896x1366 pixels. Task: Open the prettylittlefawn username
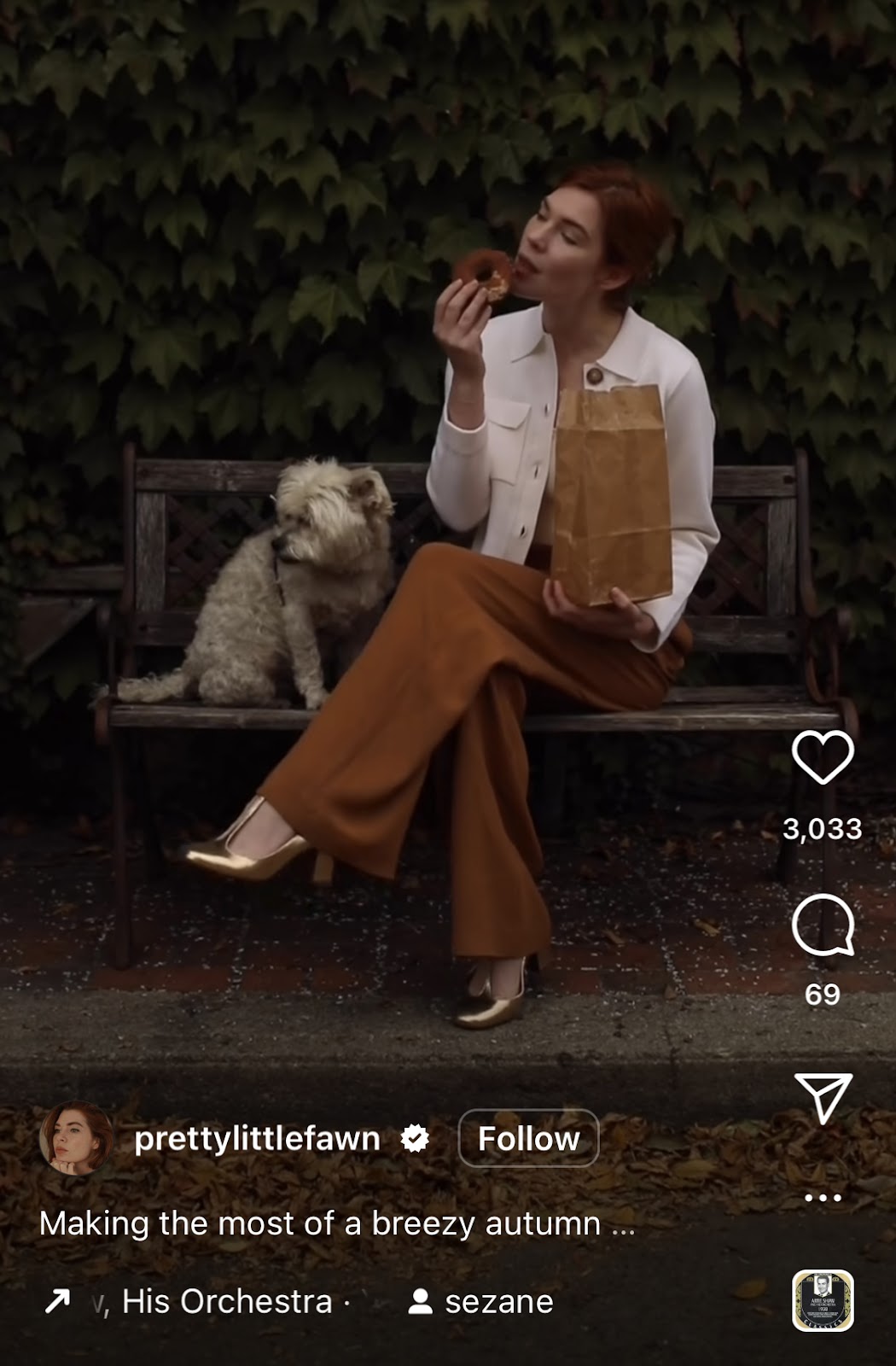257,1138
